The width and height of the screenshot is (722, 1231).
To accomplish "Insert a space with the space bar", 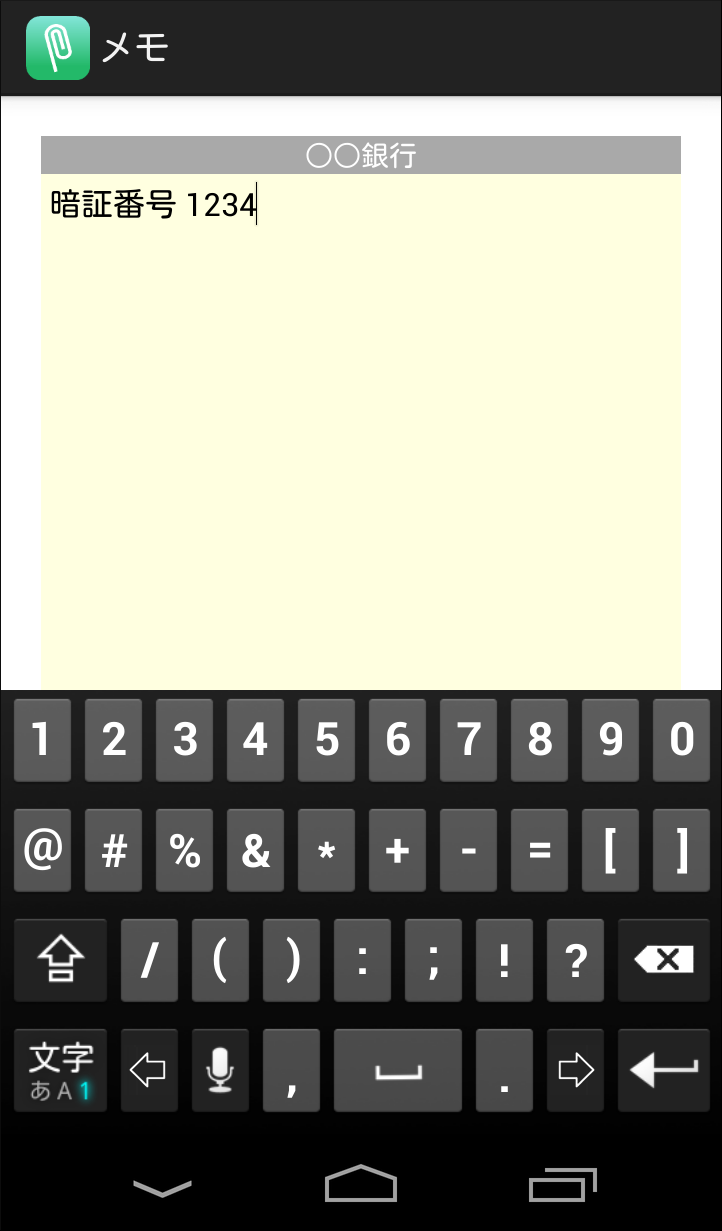I will pos(398,1070).
